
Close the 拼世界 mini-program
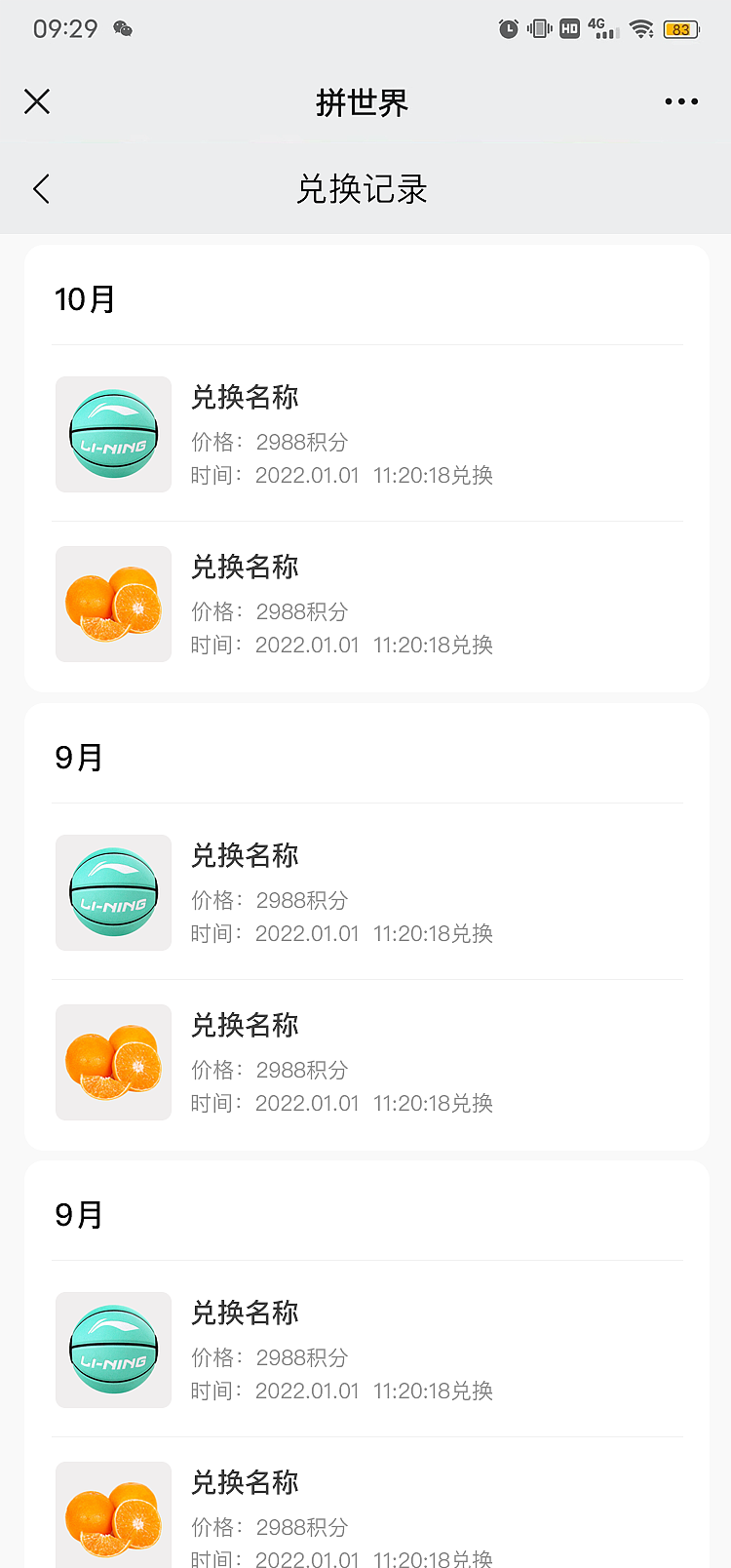pyautogui.click(x=37, y=101)
